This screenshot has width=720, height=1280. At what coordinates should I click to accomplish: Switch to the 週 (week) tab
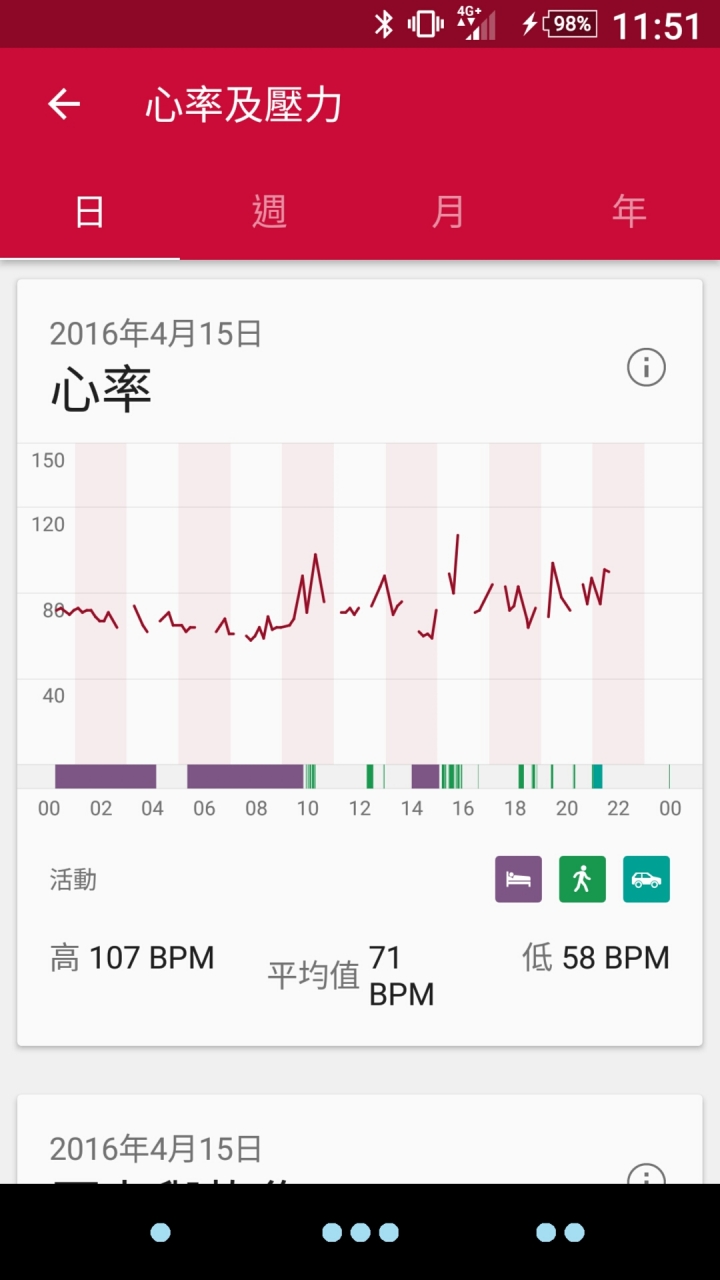coord(270,212)
